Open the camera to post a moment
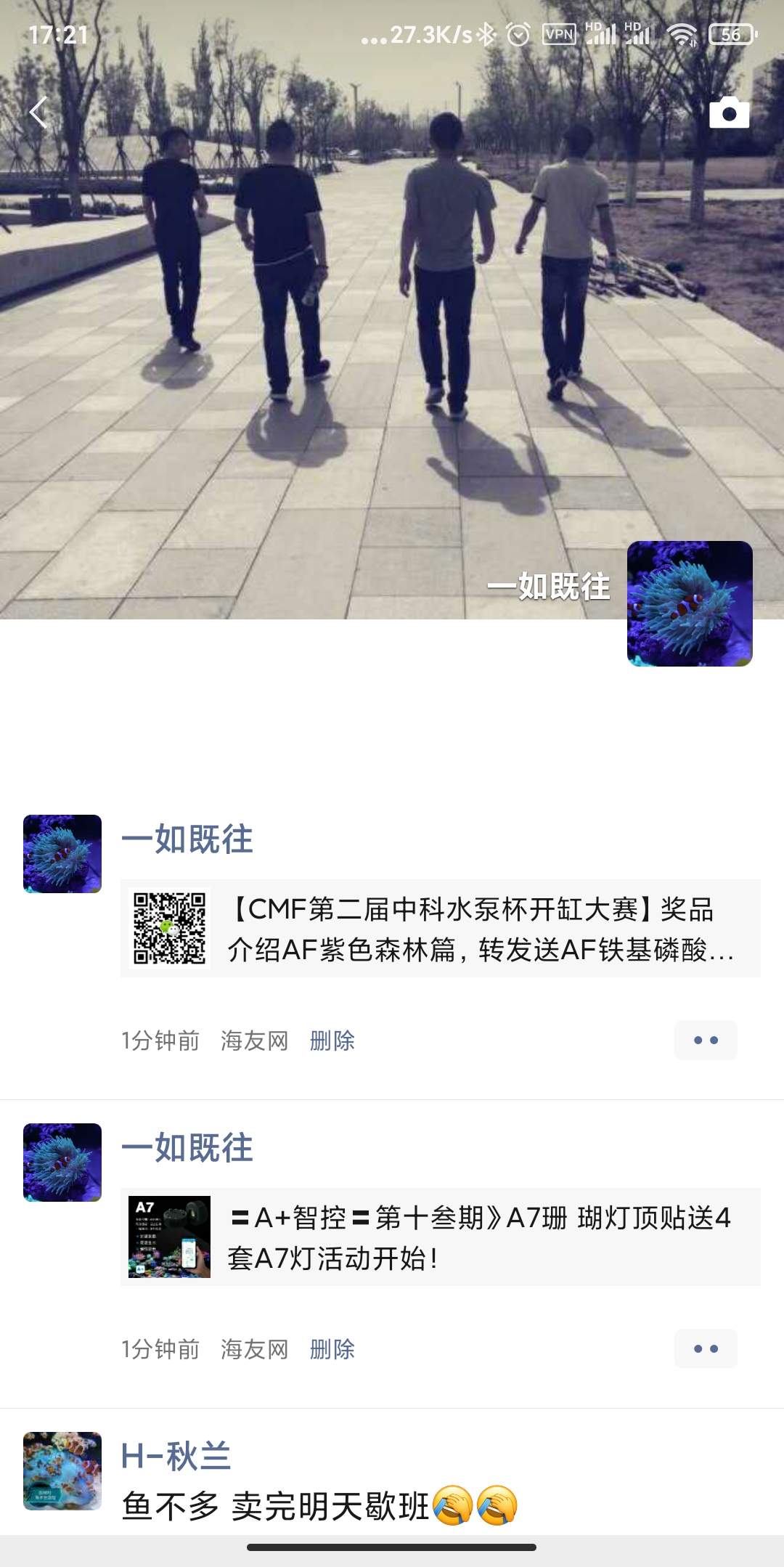Image resolution: width=784 pixels, height=1567 pixels. coord(729,113)
